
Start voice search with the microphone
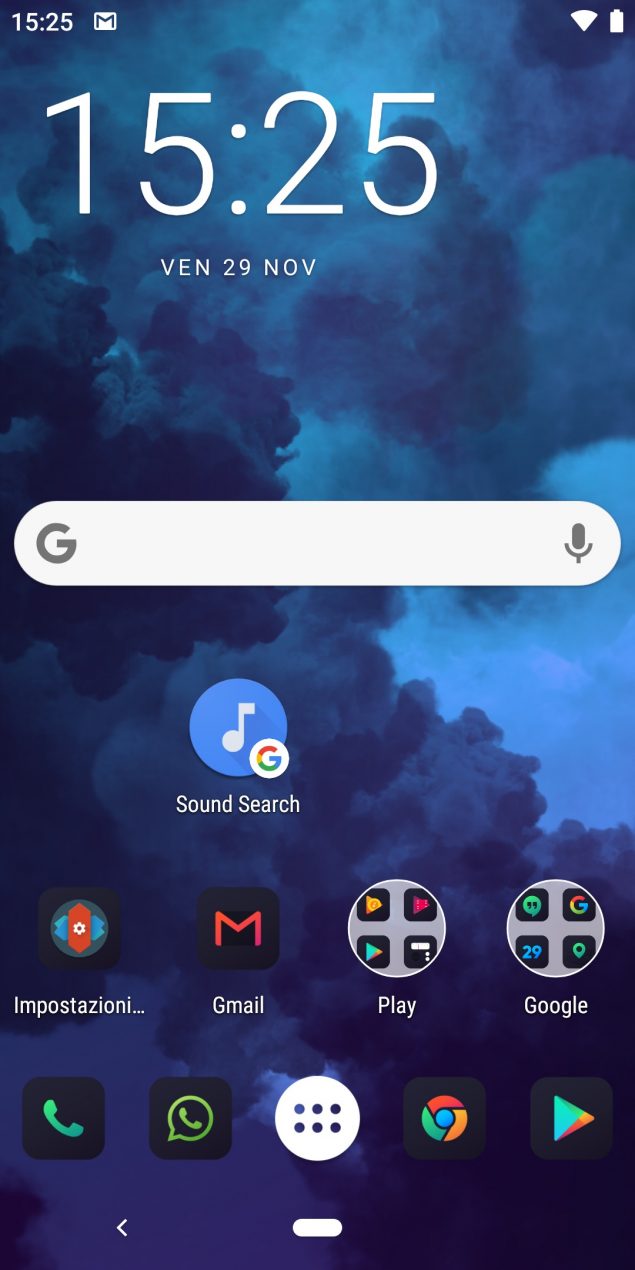pyautogui.click(x=578, y=543)
